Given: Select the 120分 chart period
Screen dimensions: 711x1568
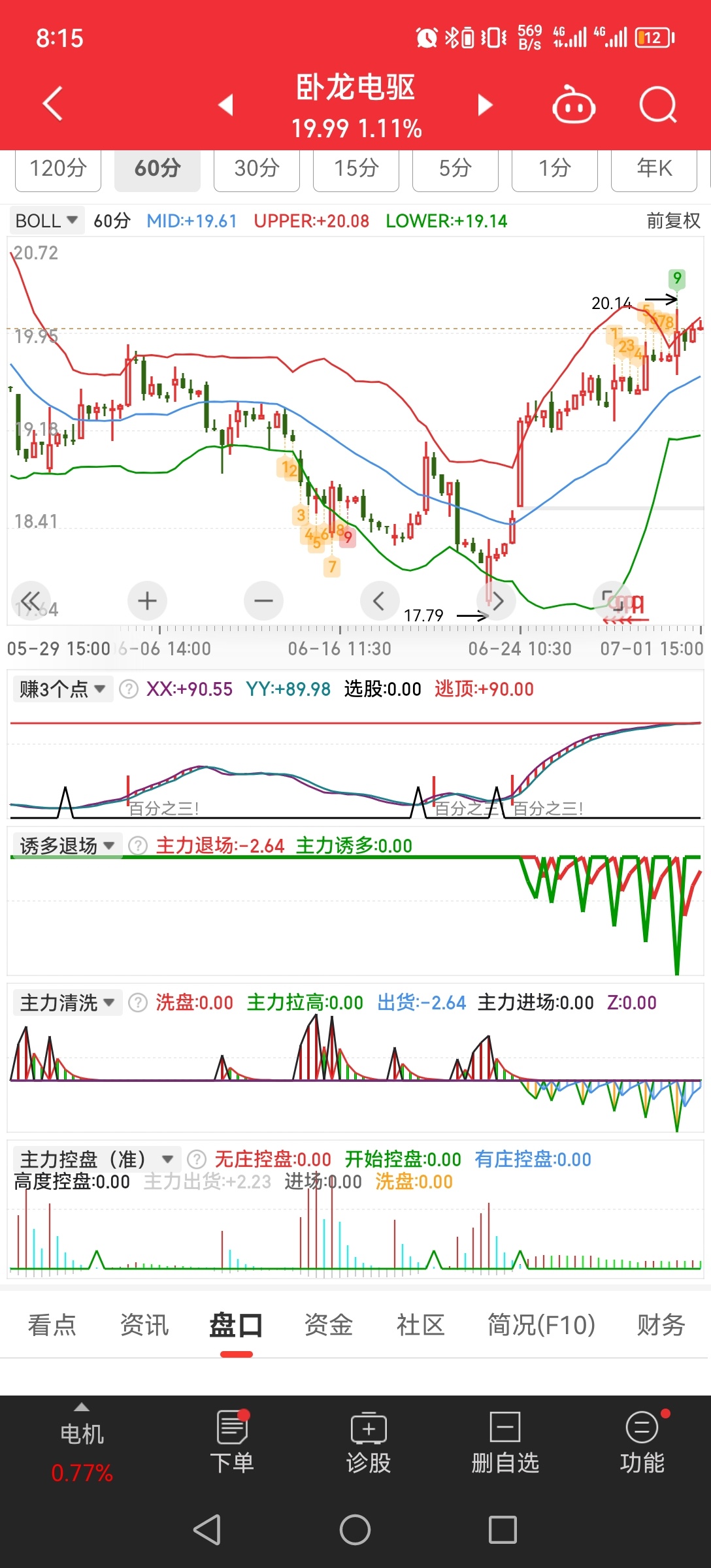Looking at the screenshot, I should pos(58,169).
